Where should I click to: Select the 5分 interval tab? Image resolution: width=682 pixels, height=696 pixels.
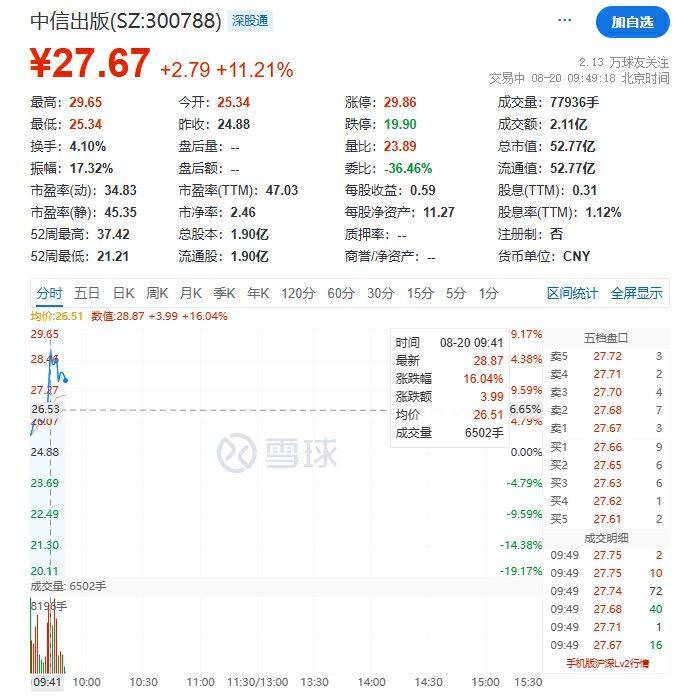click(x=456, y=293)
